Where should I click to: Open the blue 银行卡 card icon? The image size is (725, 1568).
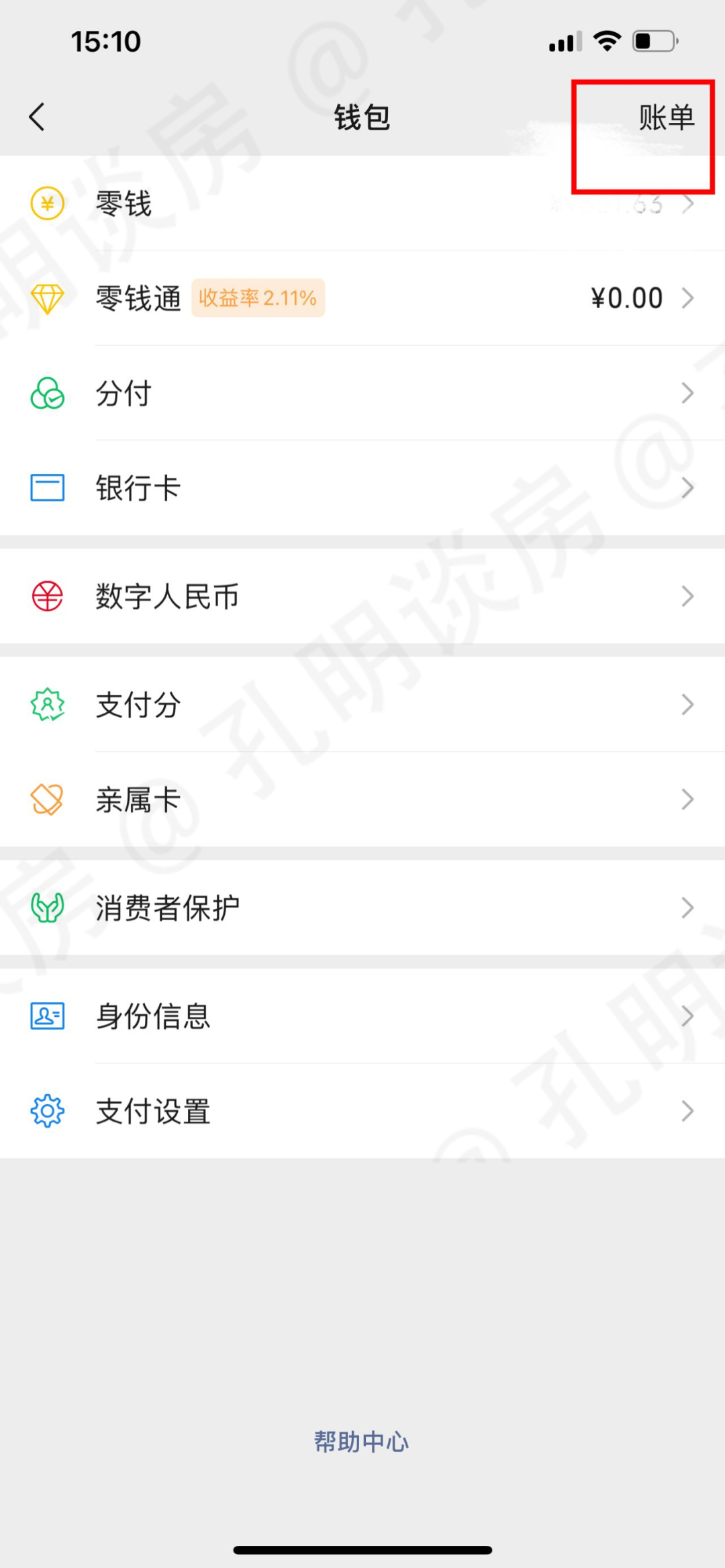tap(46, 488)
